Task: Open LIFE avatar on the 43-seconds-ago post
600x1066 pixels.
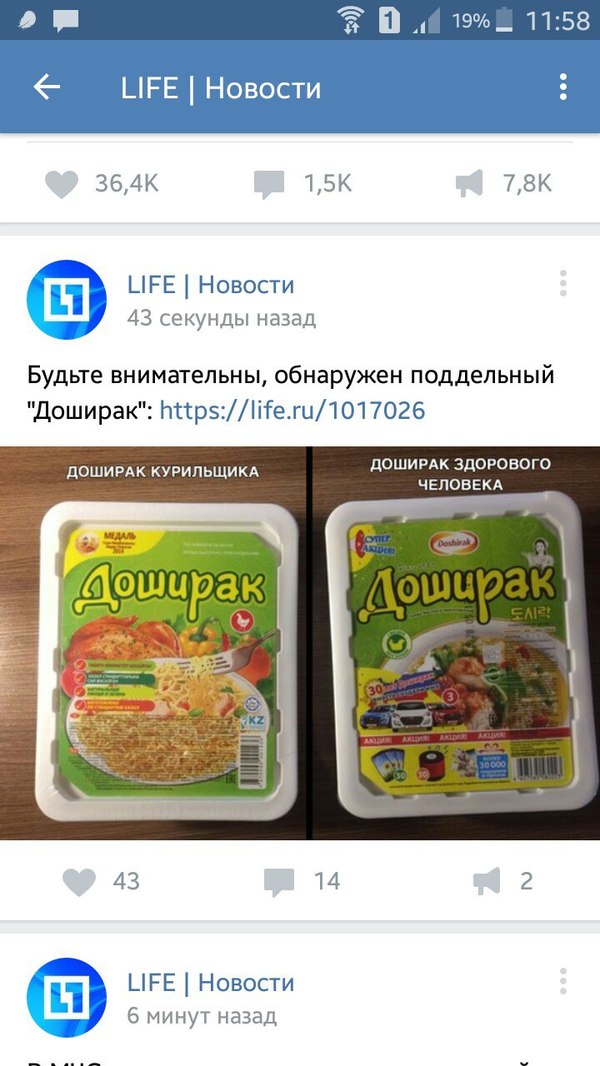Action: (x=66, y=300)
